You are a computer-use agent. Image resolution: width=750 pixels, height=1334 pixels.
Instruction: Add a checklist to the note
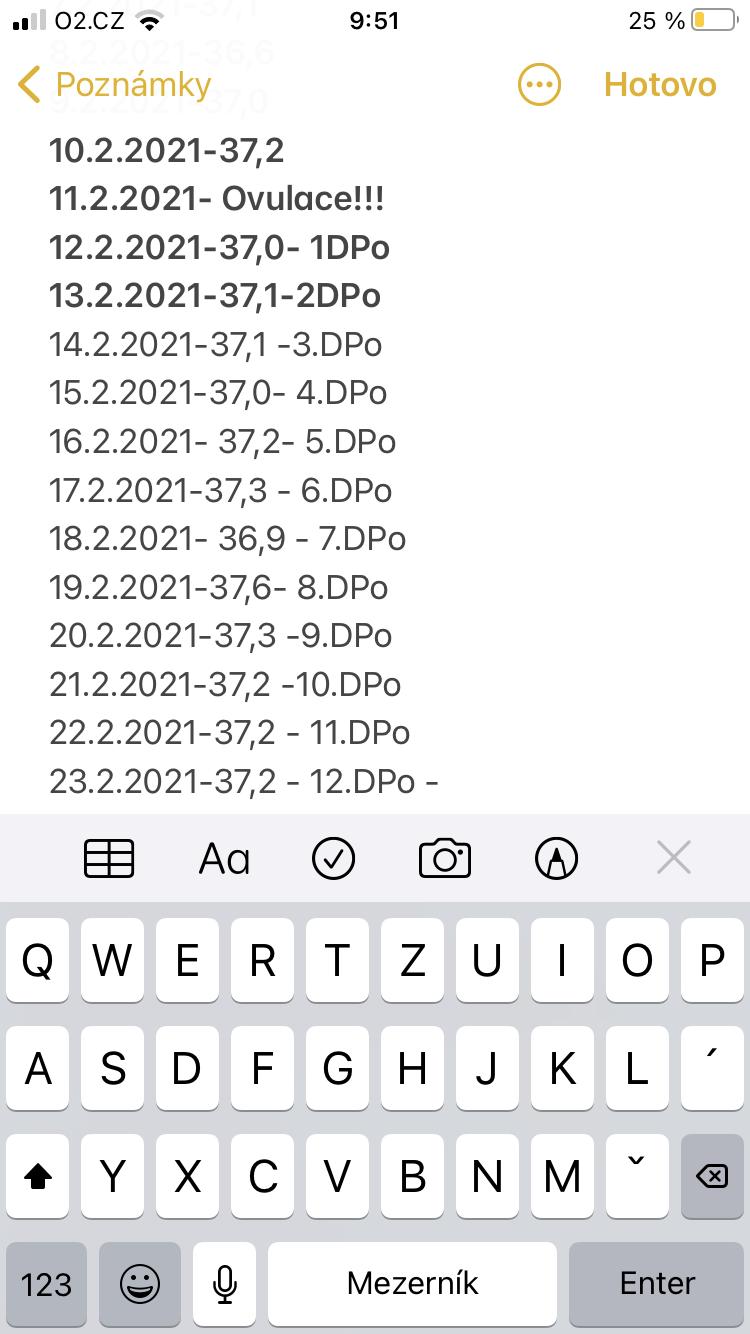334,858
